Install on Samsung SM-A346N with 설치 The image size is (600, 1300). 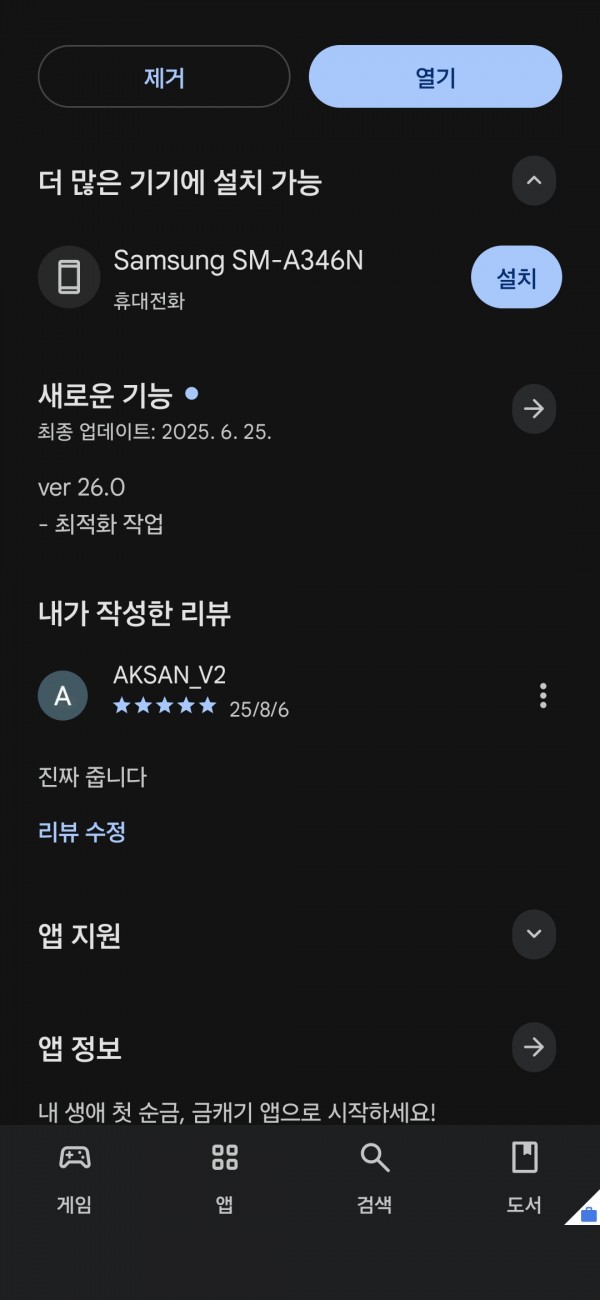(516, 277)
